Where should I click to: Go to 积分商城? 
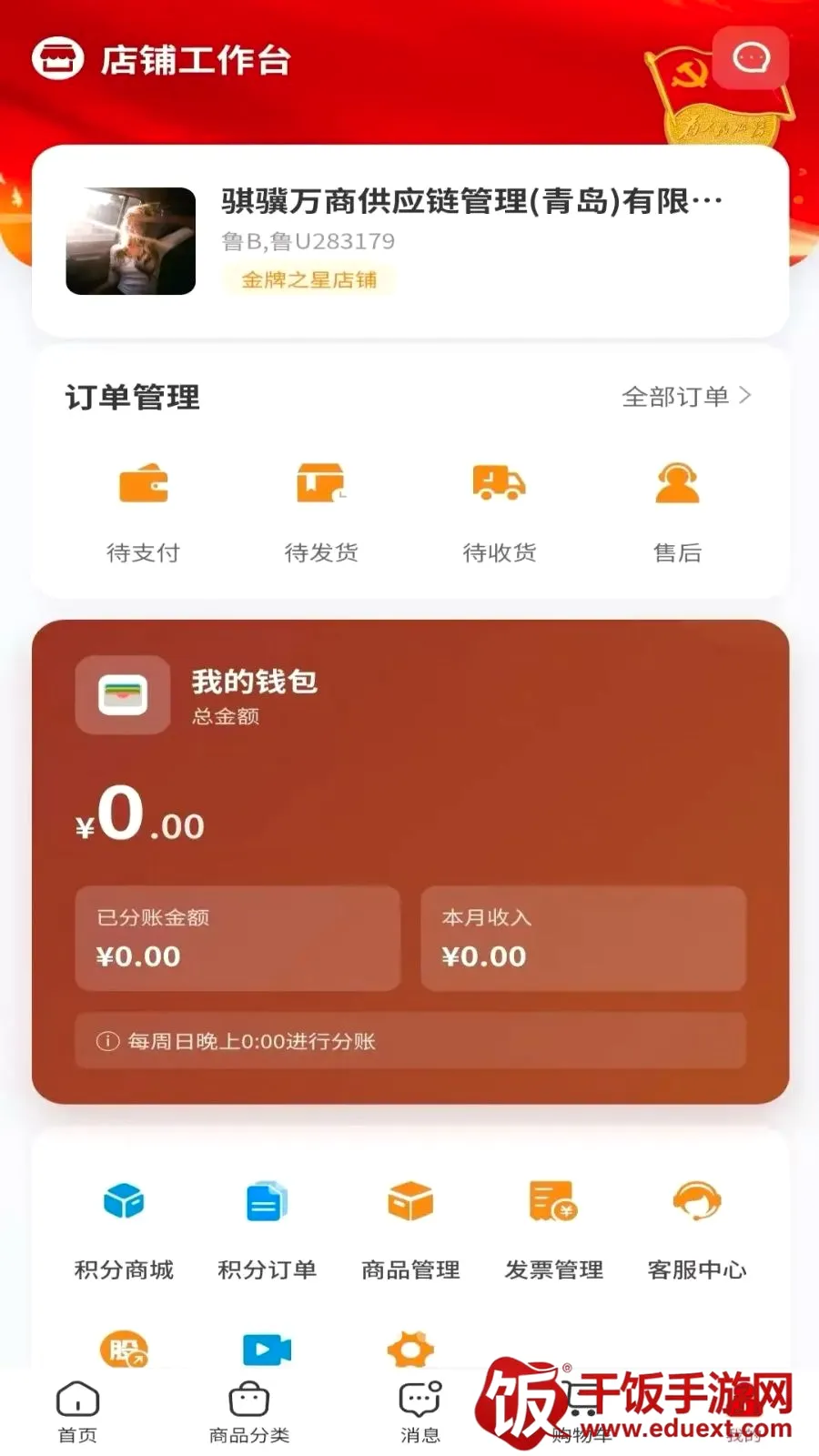tap(124, 1229)
